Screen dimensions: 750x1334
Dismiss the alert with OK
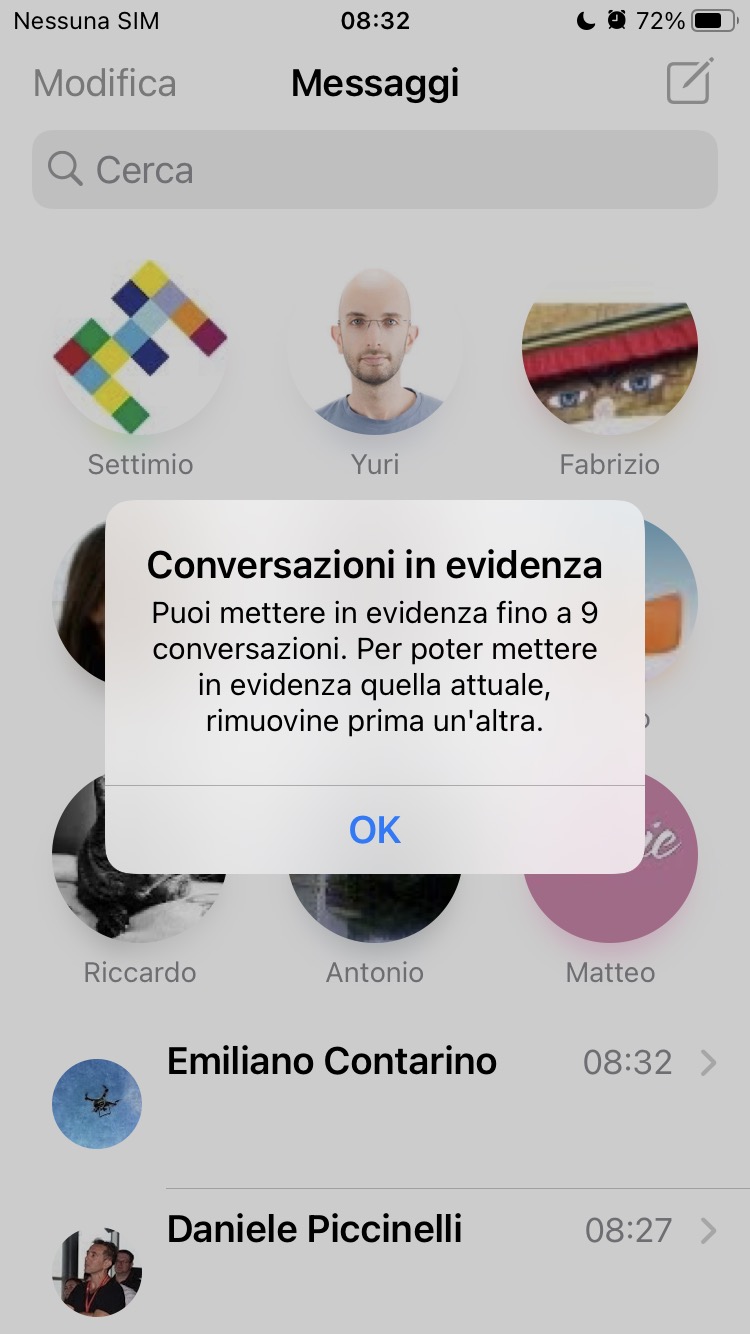pos(374,829)
